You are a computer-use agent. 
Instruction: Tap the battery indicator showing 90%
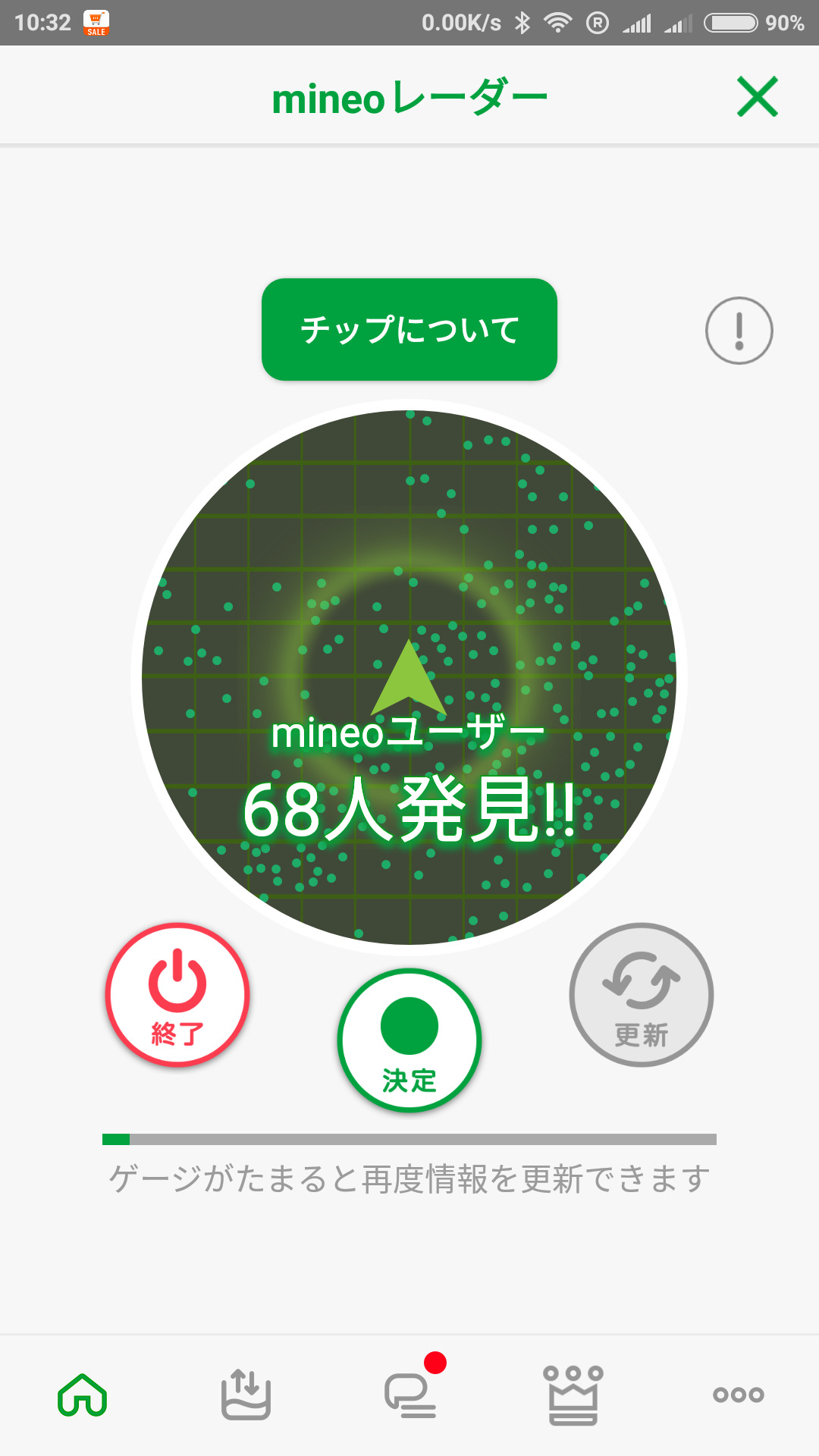pos(730,22)
